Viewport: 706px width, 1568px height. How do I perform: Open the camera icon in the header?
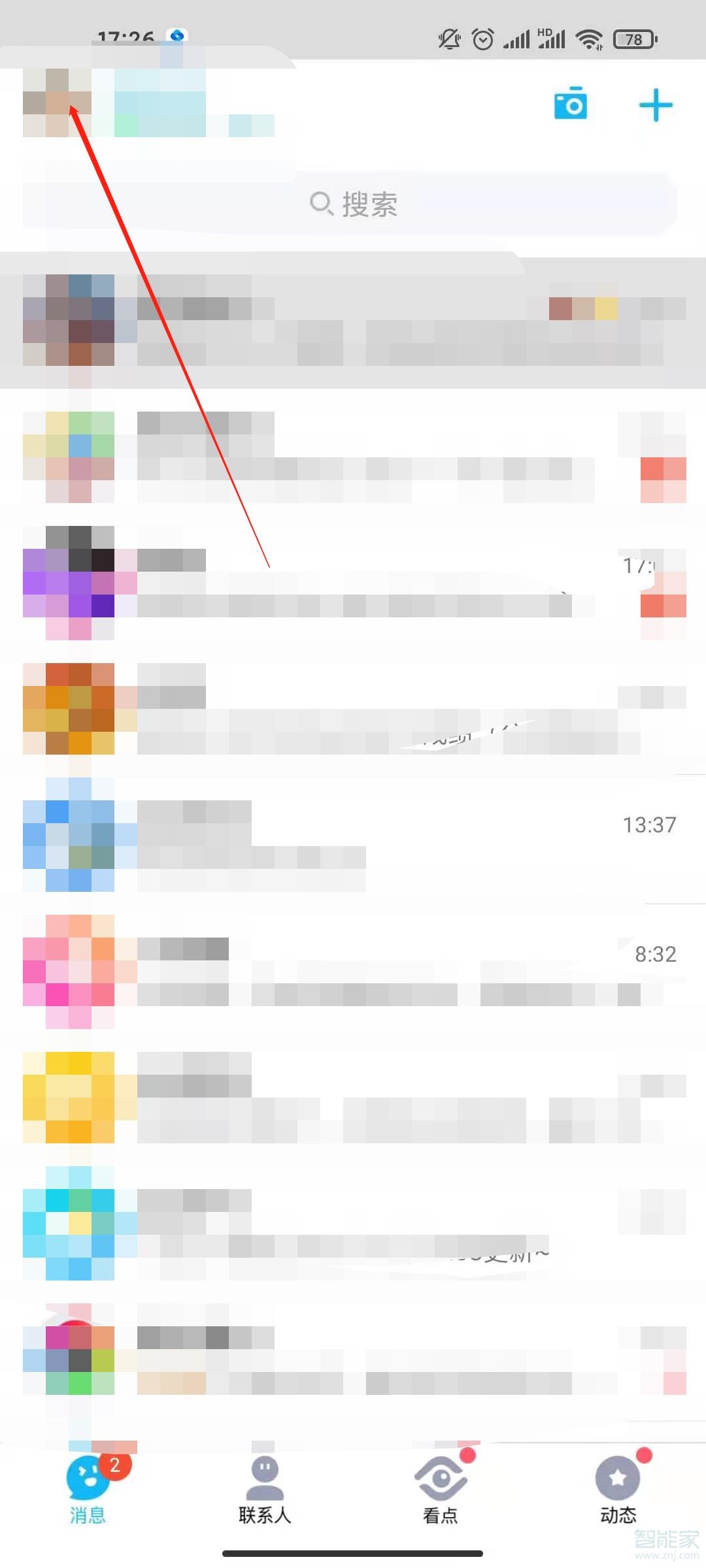[x=570, y=104]
